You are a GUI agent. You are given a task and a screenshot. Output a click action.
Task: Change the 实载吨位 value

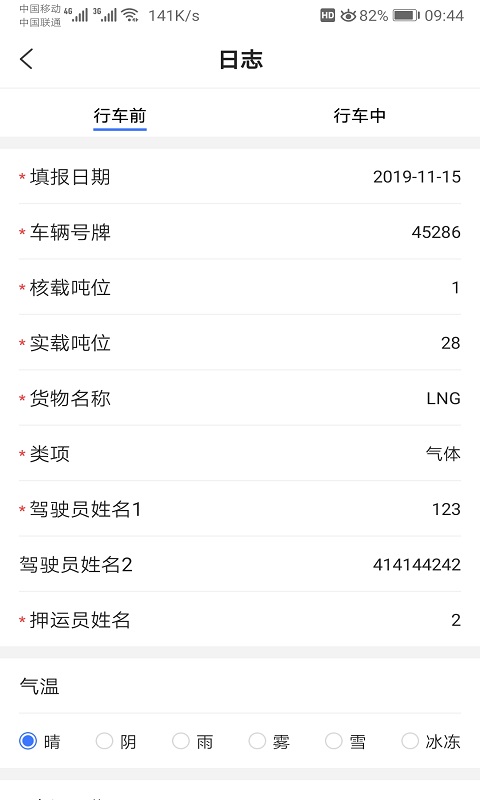240,343
